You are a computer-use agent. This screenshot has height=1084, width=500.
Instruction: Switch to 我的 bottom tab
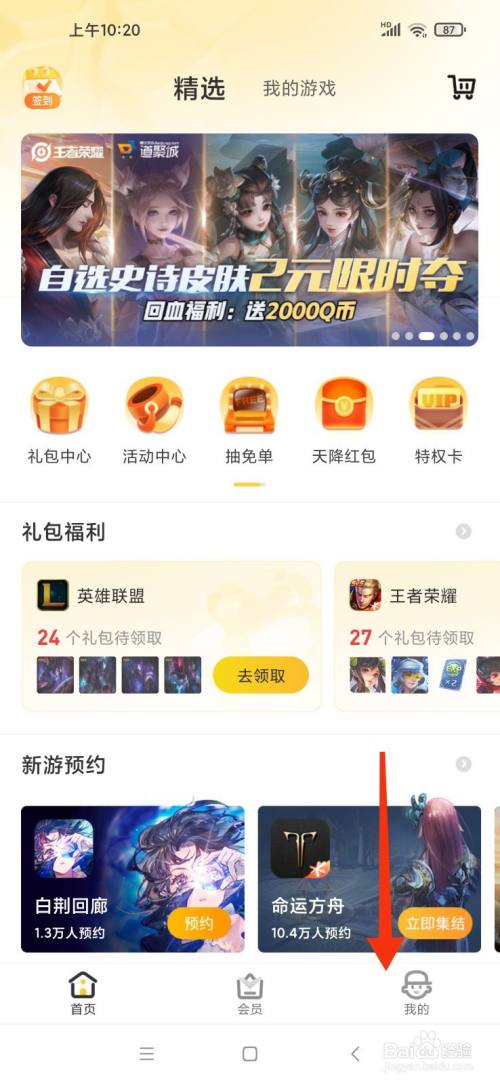[x=416, y=993]
